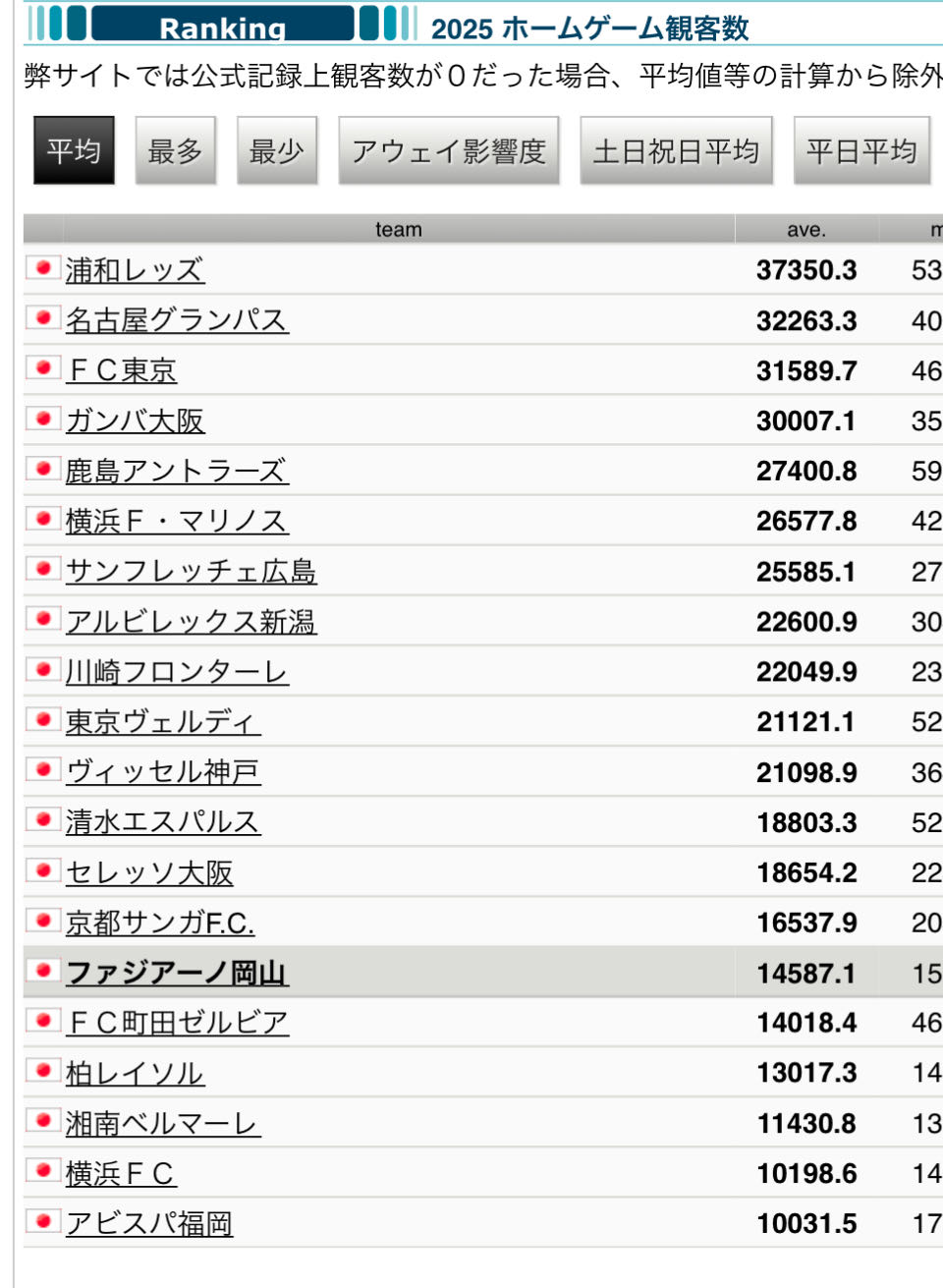Tap the ＦＣ東京 link
943x1288 pixels.
[122, 370]
